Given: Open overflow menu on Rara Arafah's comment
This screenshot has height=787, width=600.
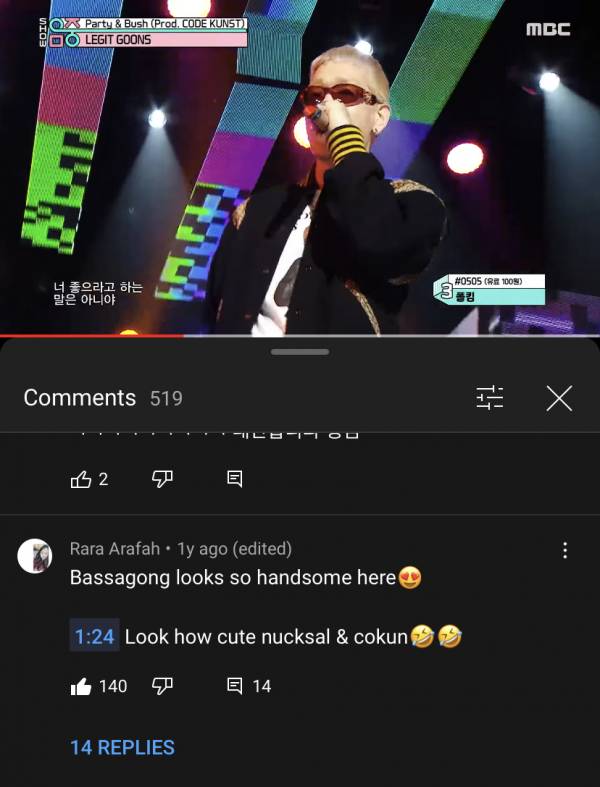Looking at the screenshot, I should click(x=565, y=551).
